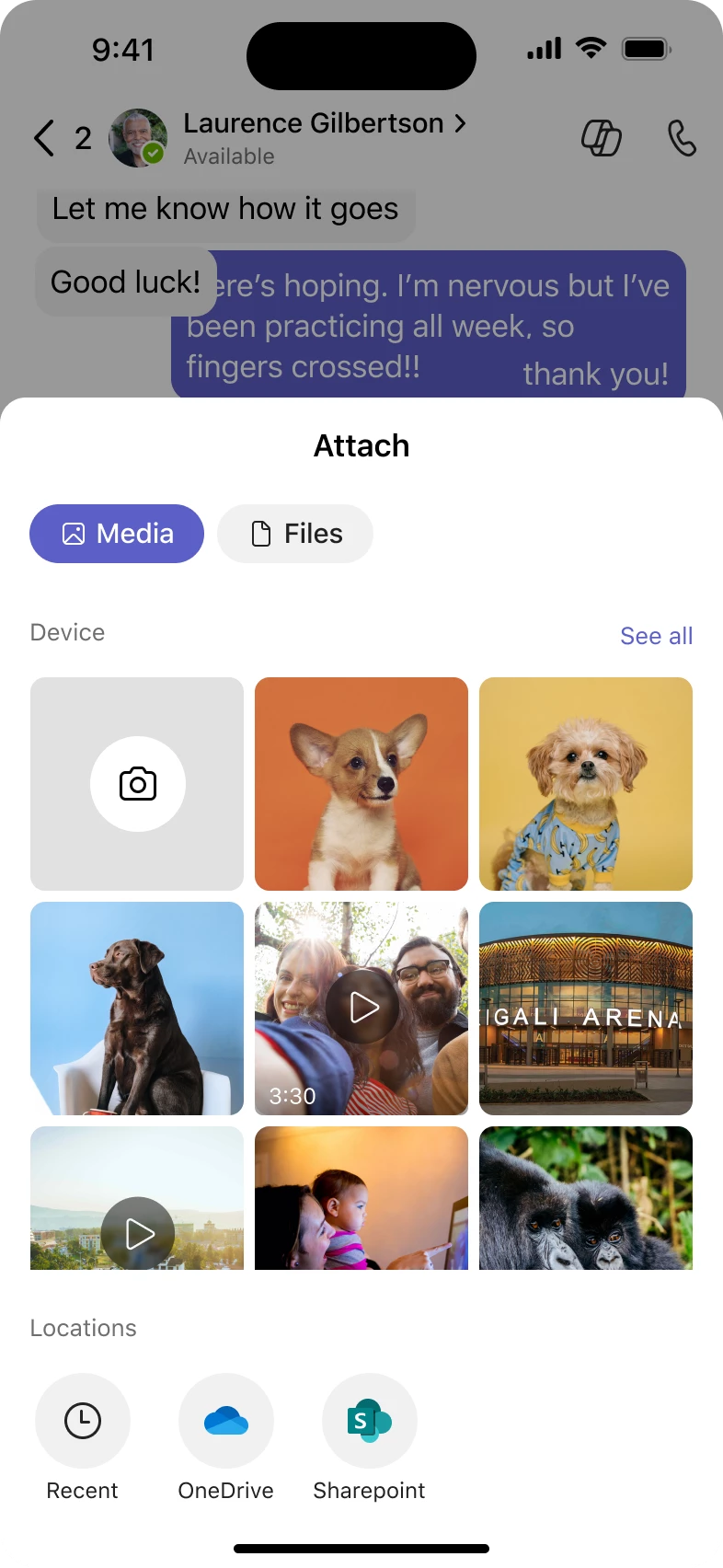Screen dimensions: 723x1568
Task: Open the camera tile
Action: 137,784
